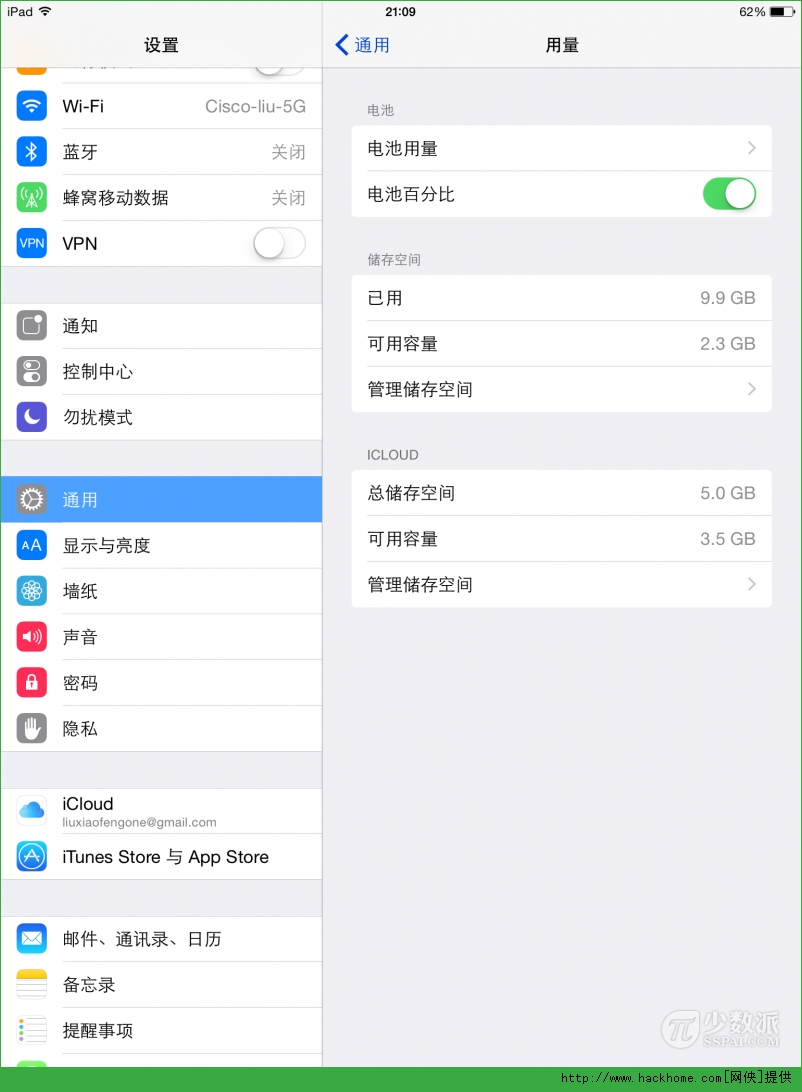Open 控制中心 settings
The height and width of the screenshot is (1092, 802).
tap(161, 372)
